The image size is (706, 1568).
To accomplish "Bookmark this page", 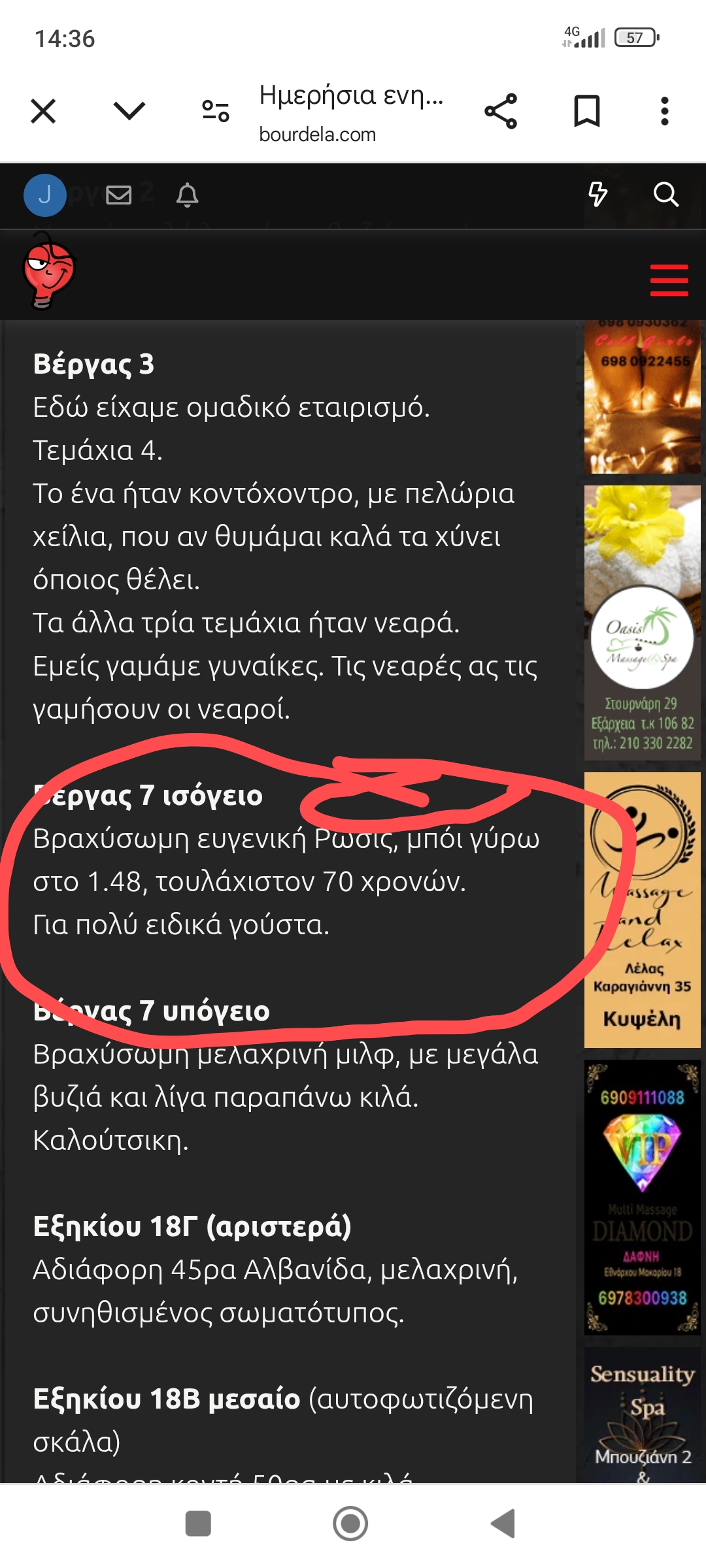I will tap(586, 111).
